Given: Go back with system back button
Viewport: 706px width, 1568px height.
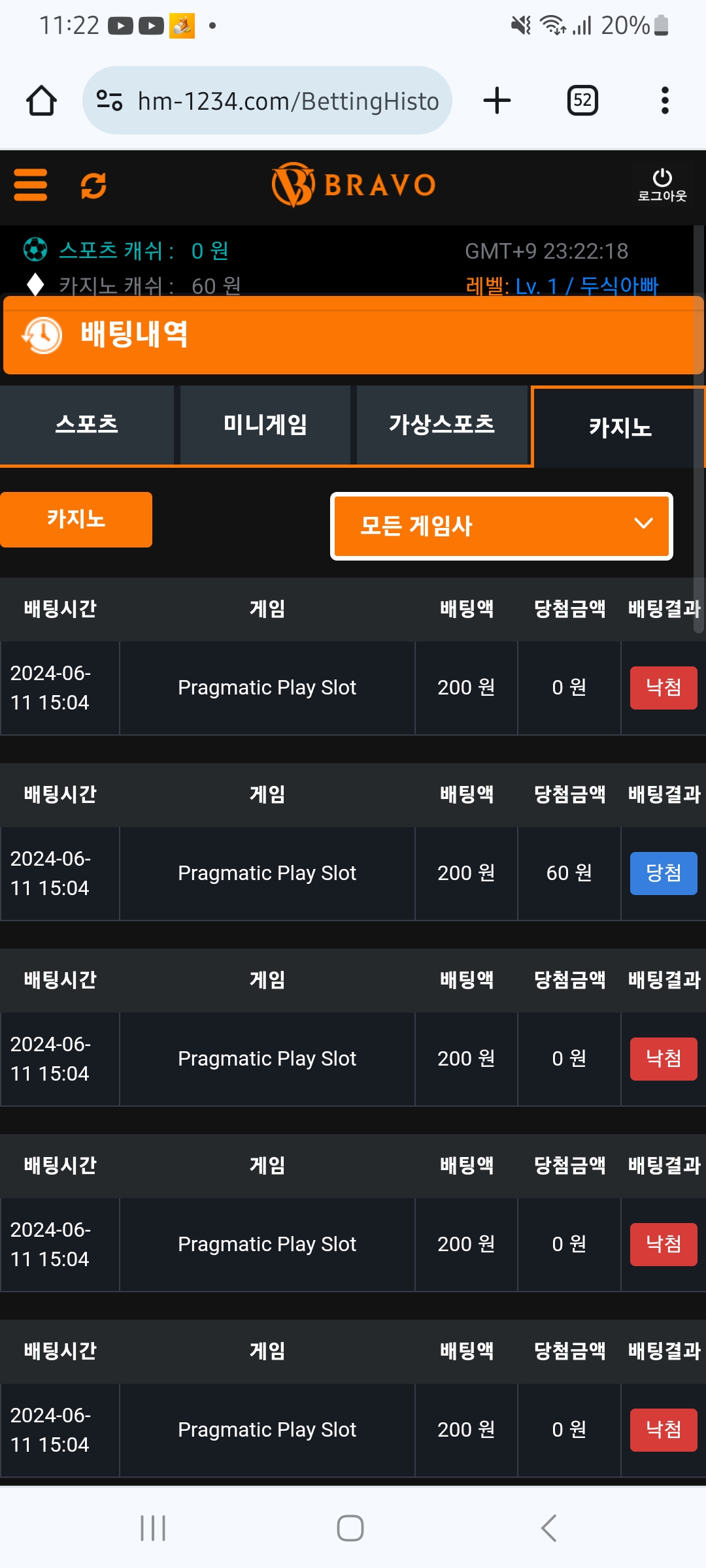Looking at the screenshot, I should click(549, 1528).
